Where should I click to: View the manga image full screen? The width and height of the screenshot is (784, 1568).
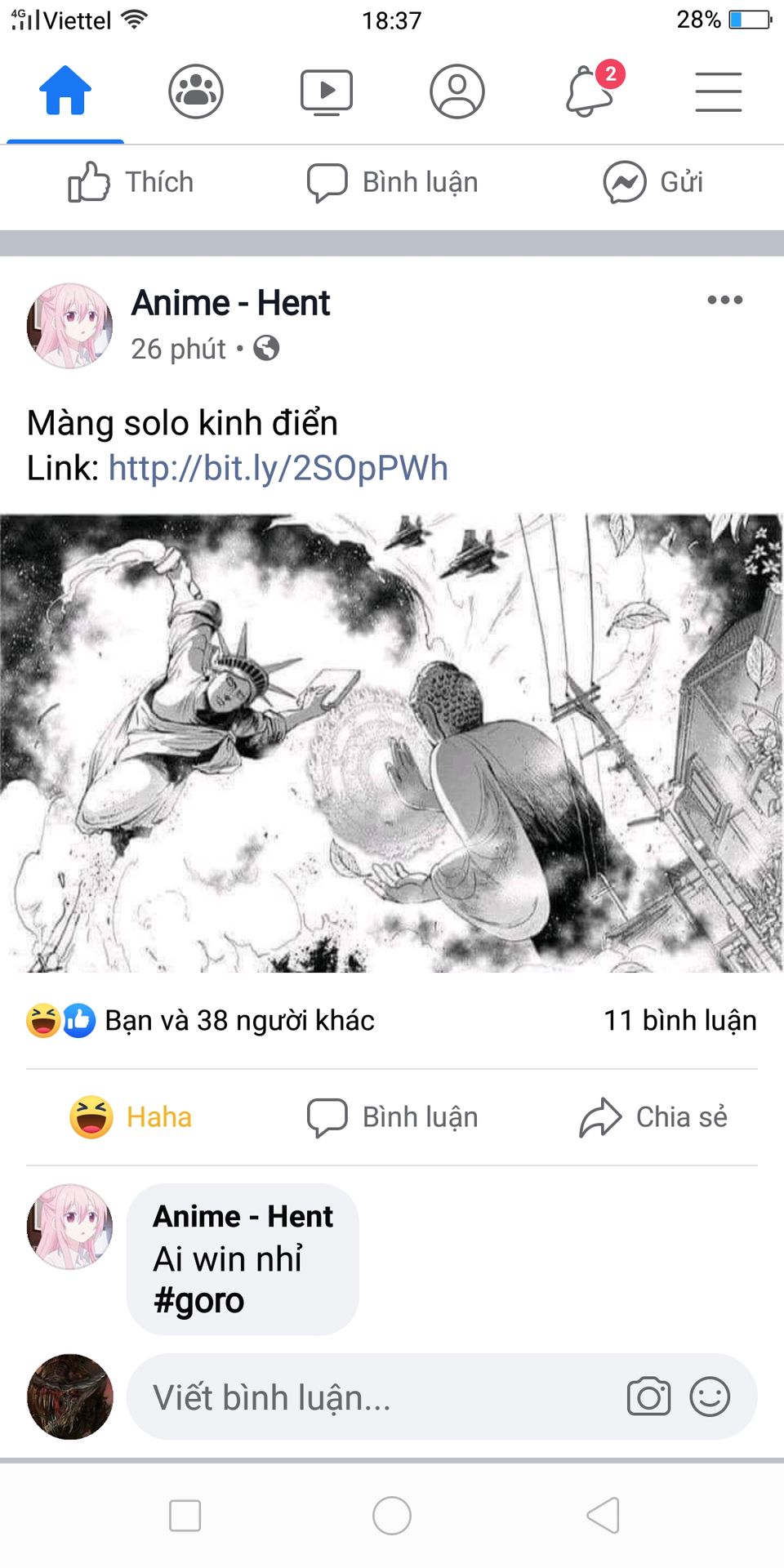pyautogui.click(x=392, y=743)
